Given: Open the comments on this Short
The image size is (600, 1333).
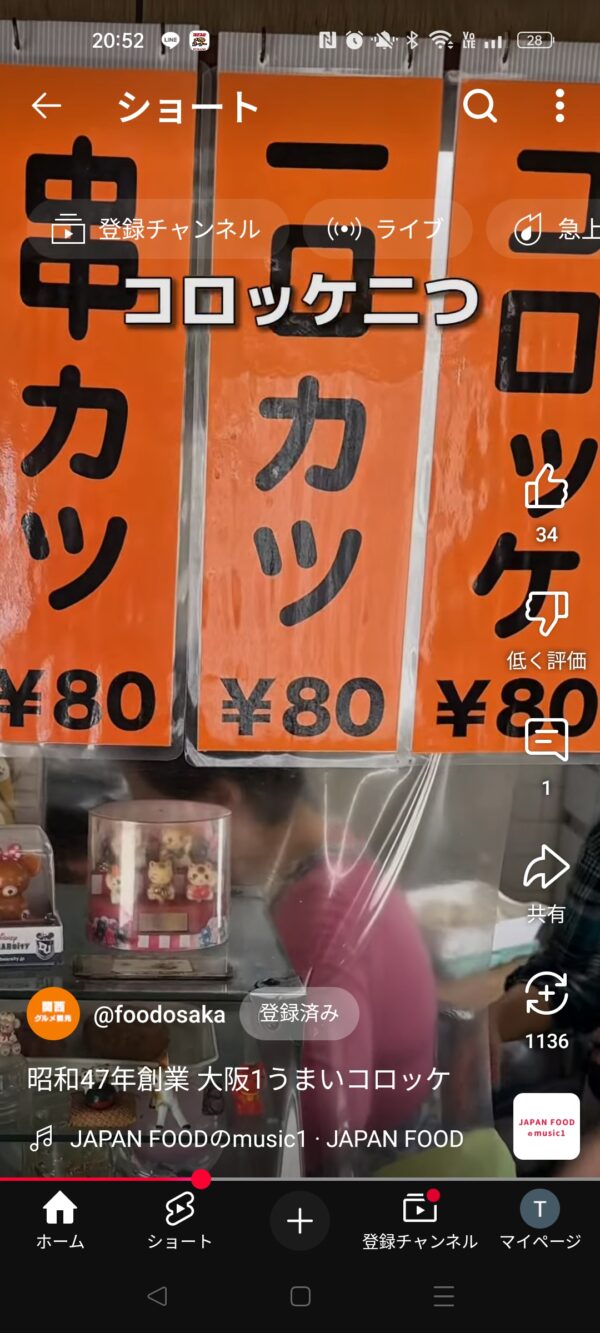Looking at the screenshot, I should 546,741.
